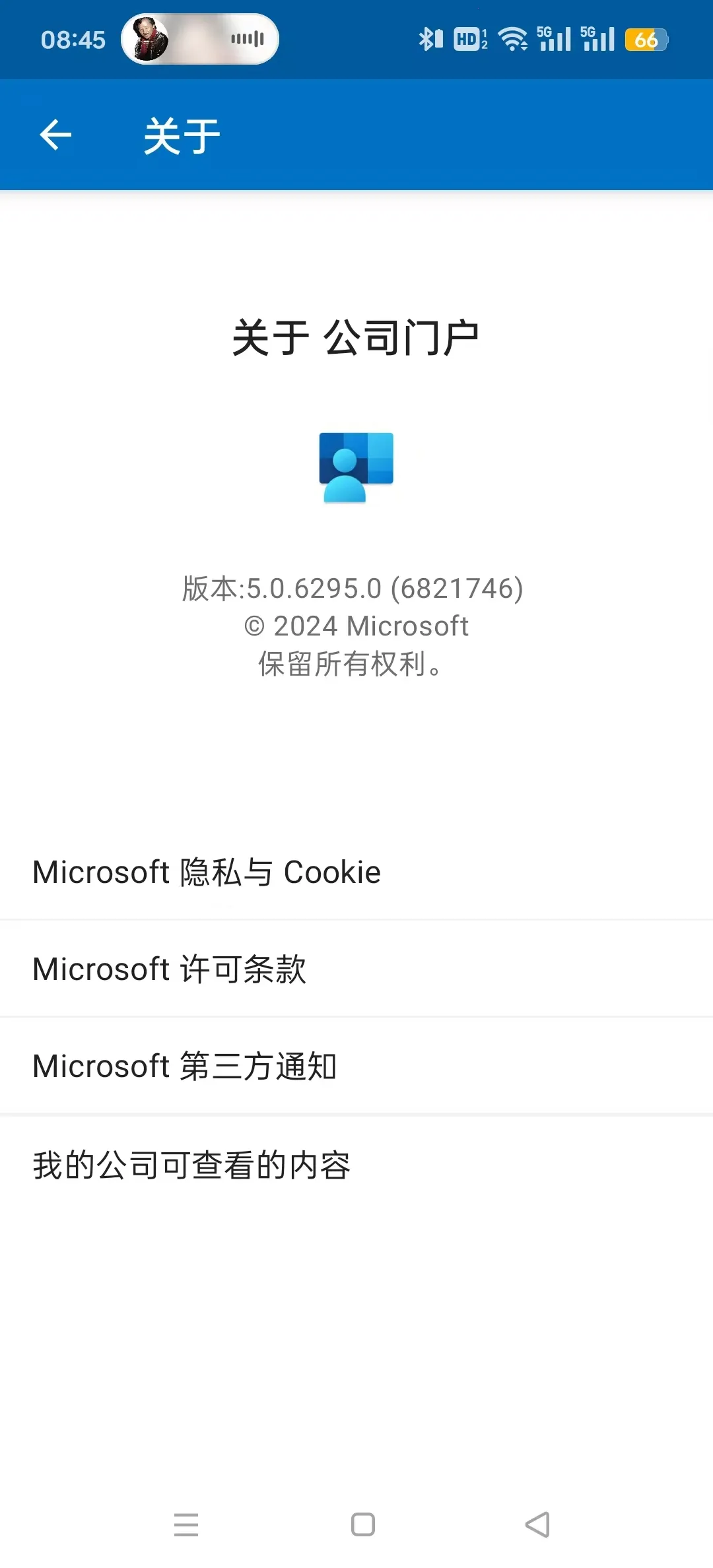This screenshot has height=1568, width=713.
Task: Tap the back arrow in the title bar
Action: coord(55,134)
